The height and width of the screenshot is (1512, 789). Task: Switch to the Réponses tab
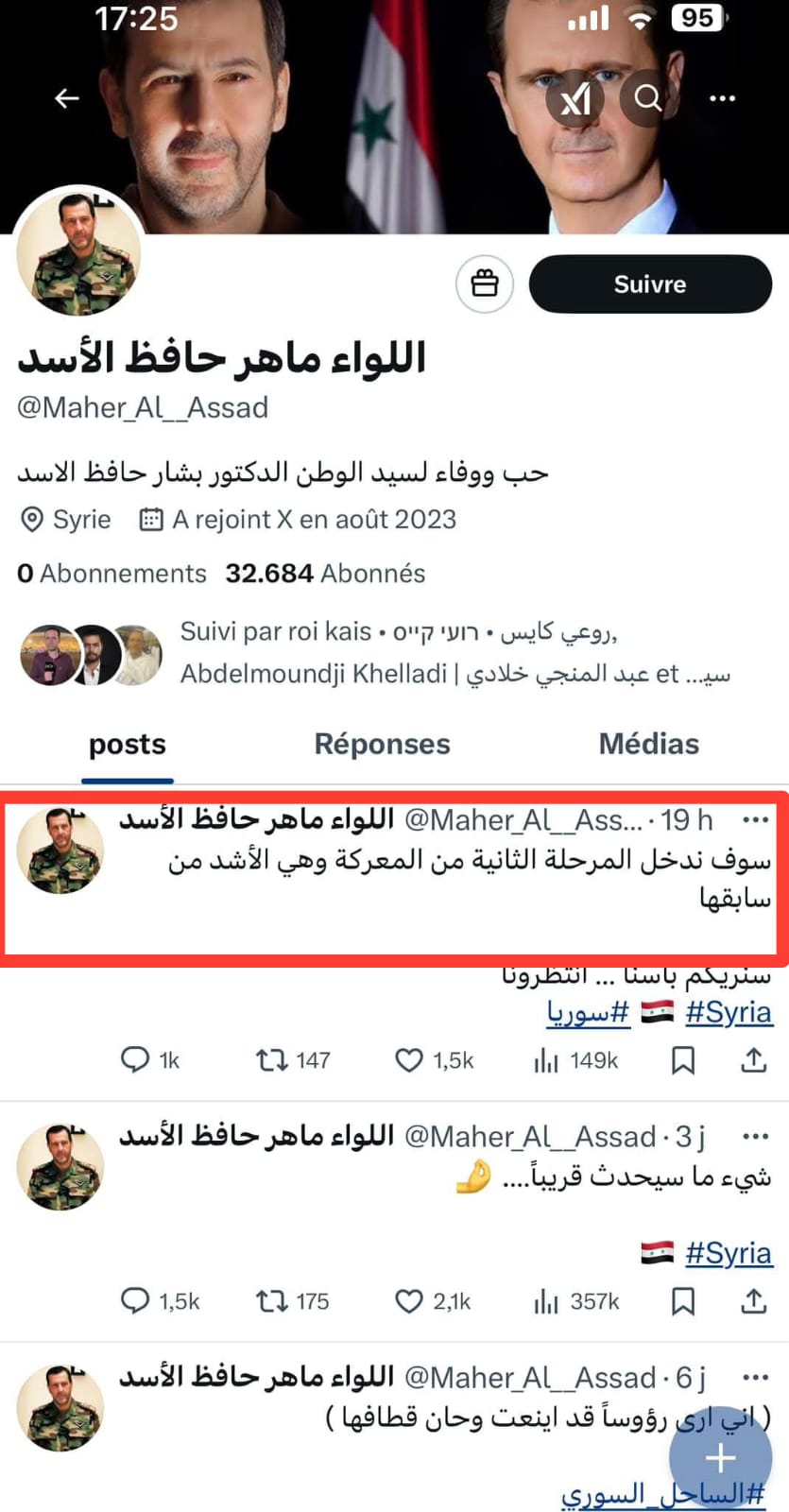(x=382, y=745)
